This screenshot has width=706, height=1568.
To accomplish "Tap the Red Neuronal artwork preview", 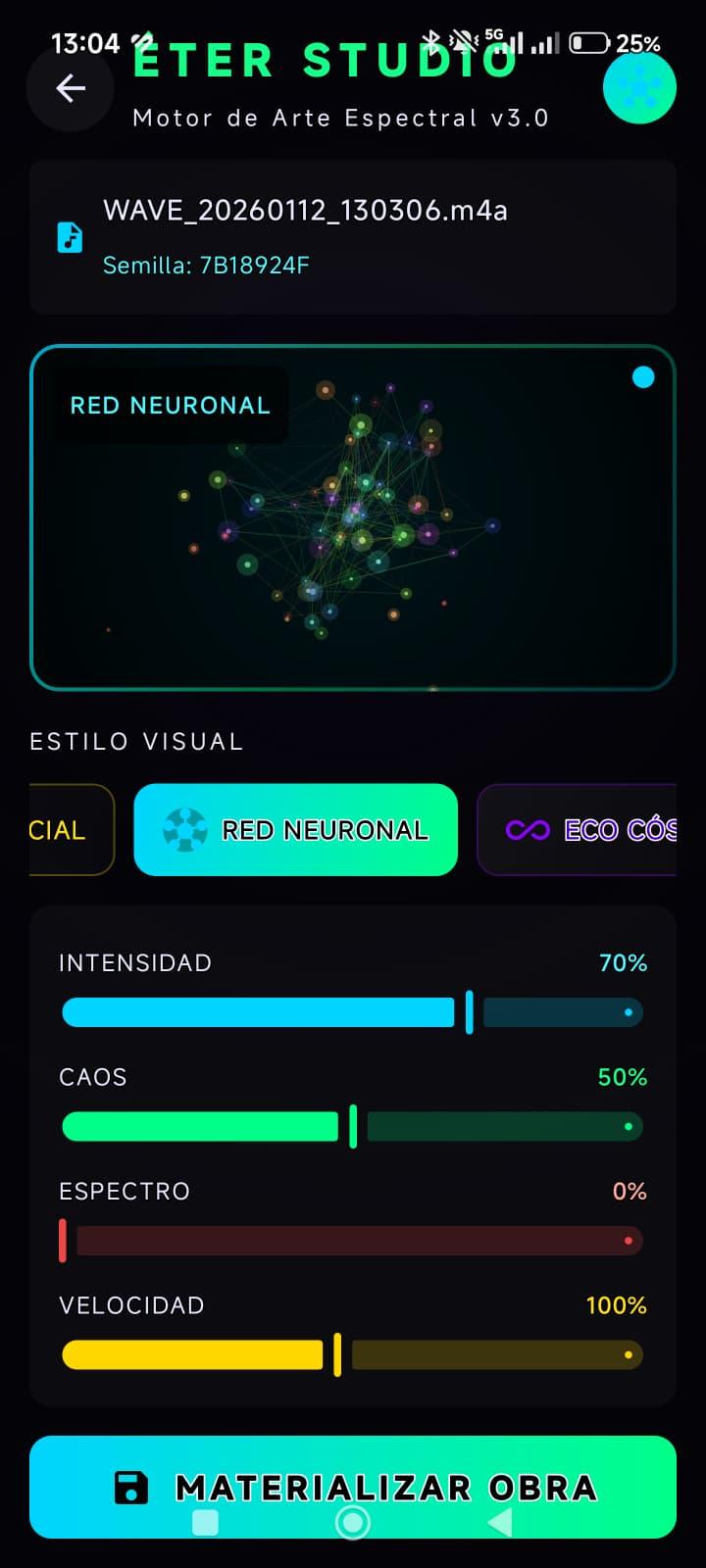I will 353,517.
